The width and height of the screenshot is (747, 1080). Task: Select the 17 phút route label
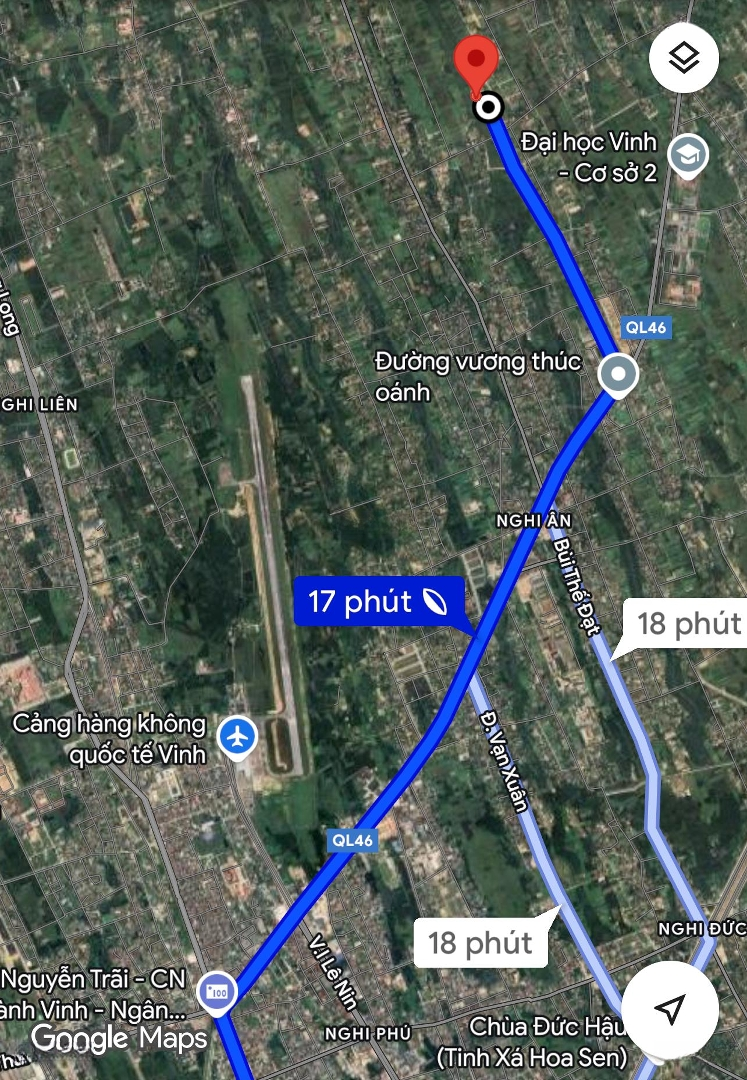379,601
